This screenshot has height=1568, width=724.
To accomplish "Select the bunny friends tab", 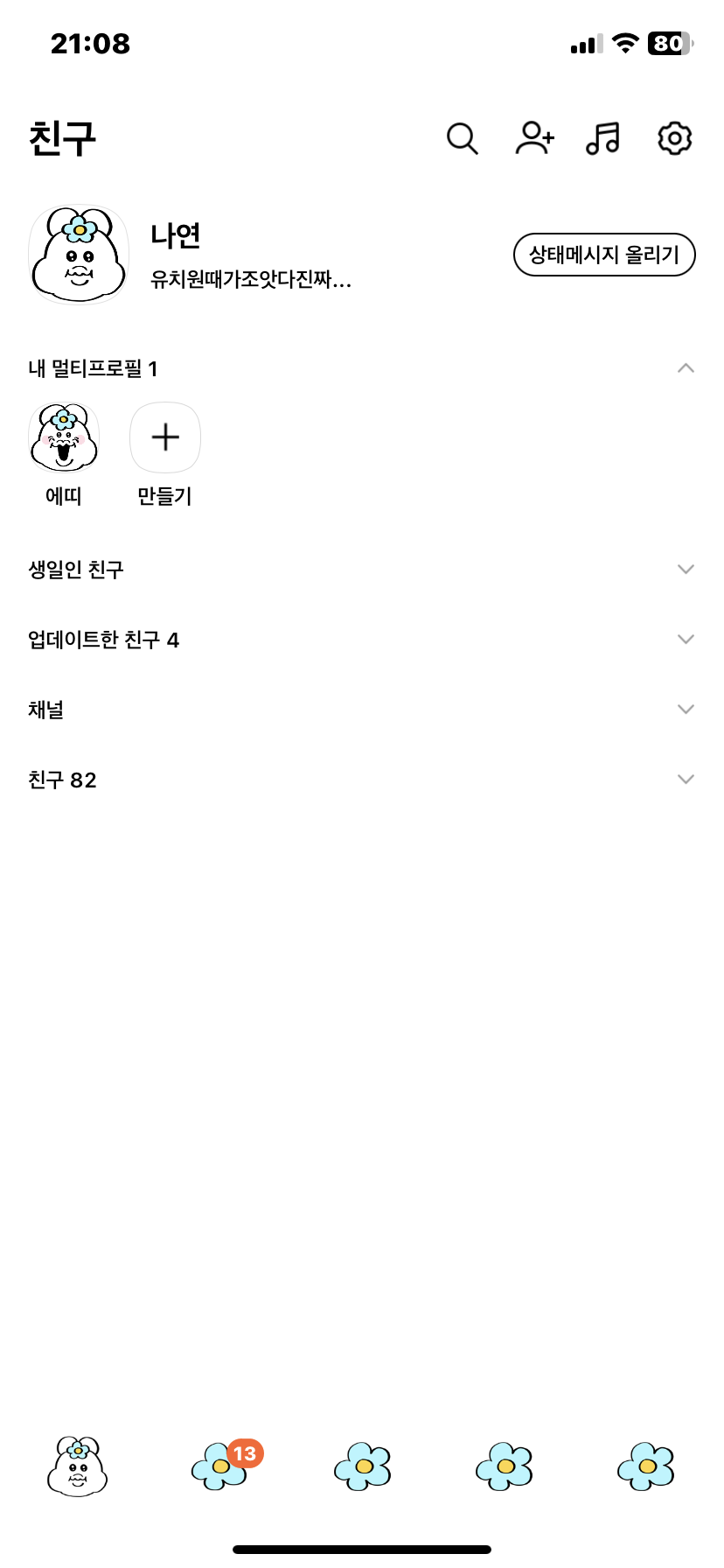I will click(77, 1466).
